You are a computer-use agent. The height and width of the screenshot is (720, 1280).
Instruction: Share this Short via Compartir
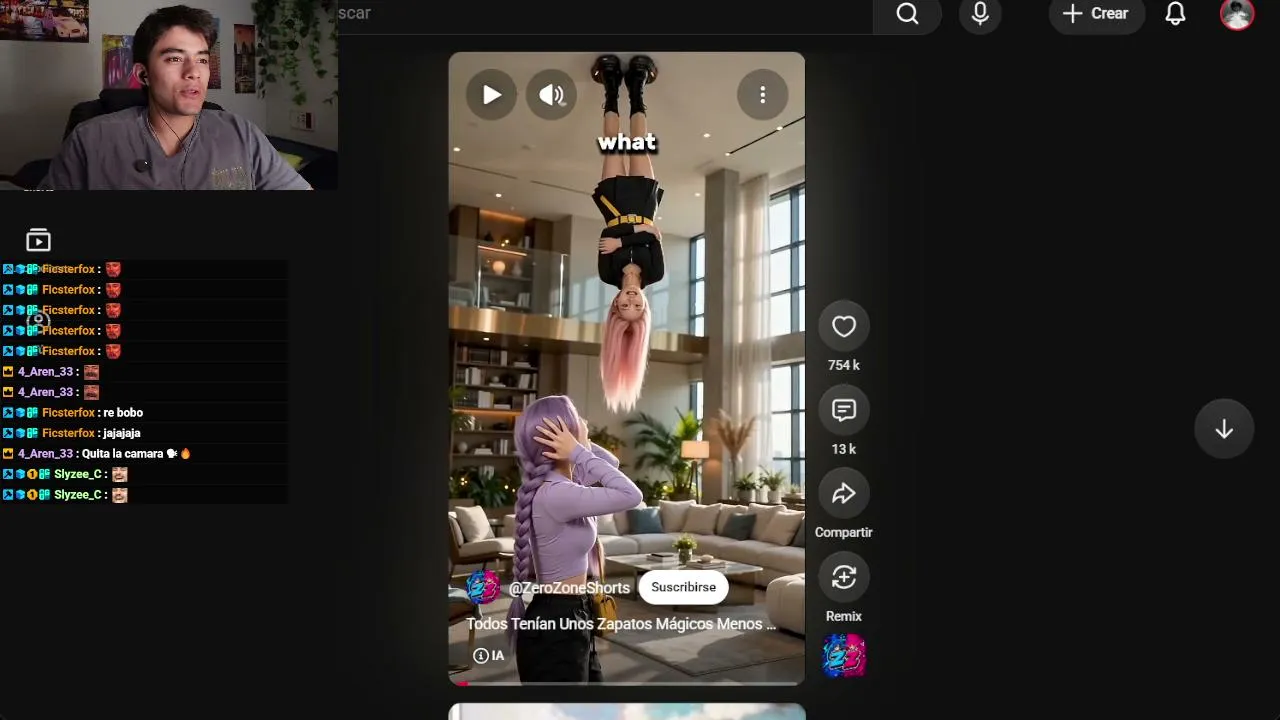(x=844, y=493)
